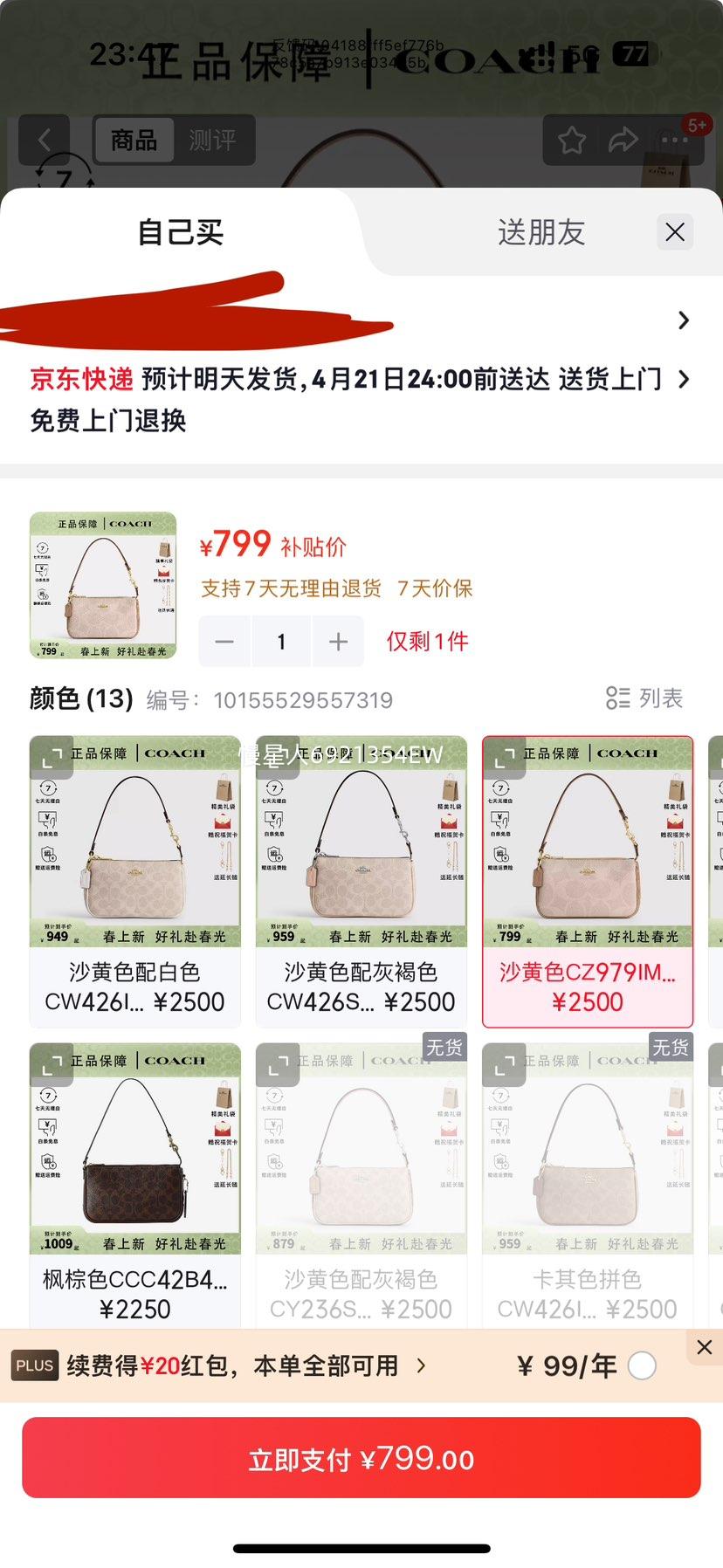The image size is (723, 1568).
Task: Increase quantity with the plus stepper
Action: coord(338,641)
